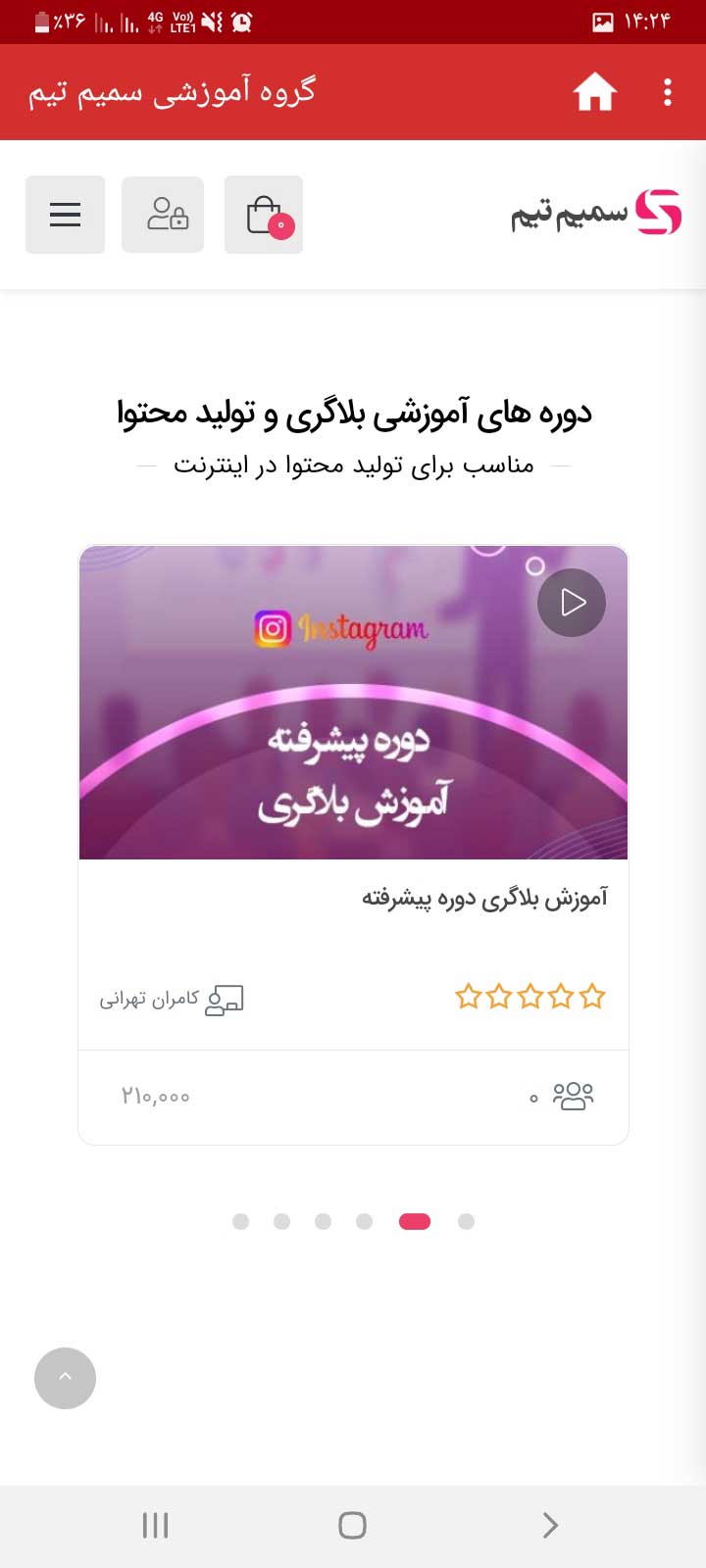This screenshot has width=706, height=1568.
Task: Open the course آموزش بلاگری دوره پیشرفته
Action: coord(484,898)
